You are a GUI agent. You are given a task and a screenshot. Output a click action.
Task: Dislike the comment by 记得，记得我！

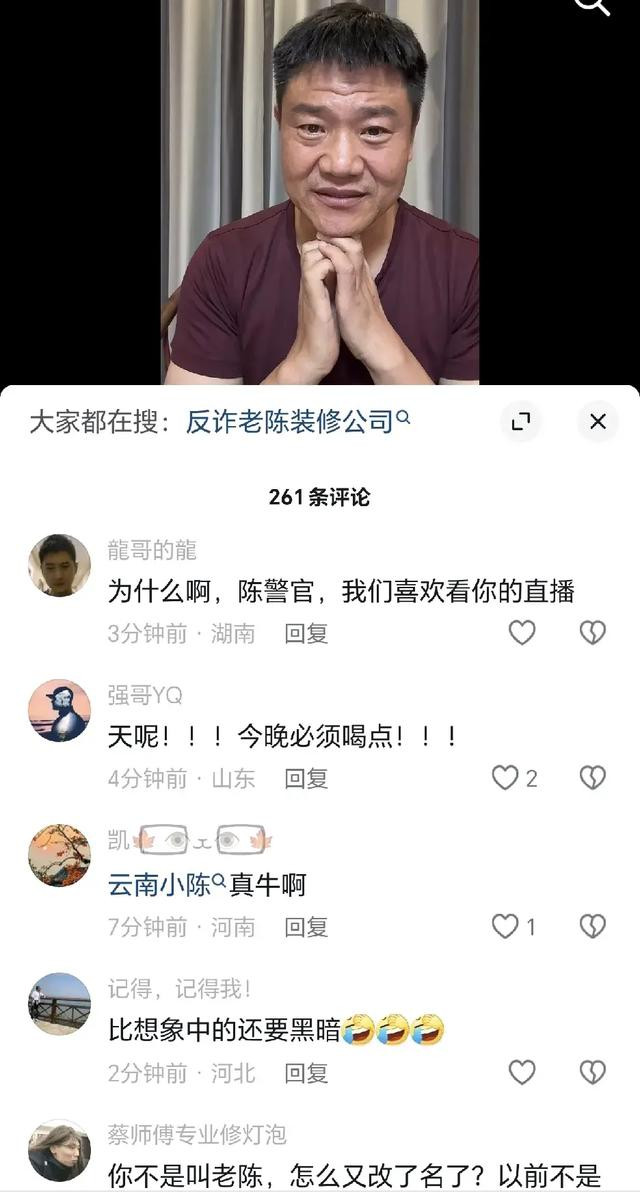click(x=593, y=1073)
